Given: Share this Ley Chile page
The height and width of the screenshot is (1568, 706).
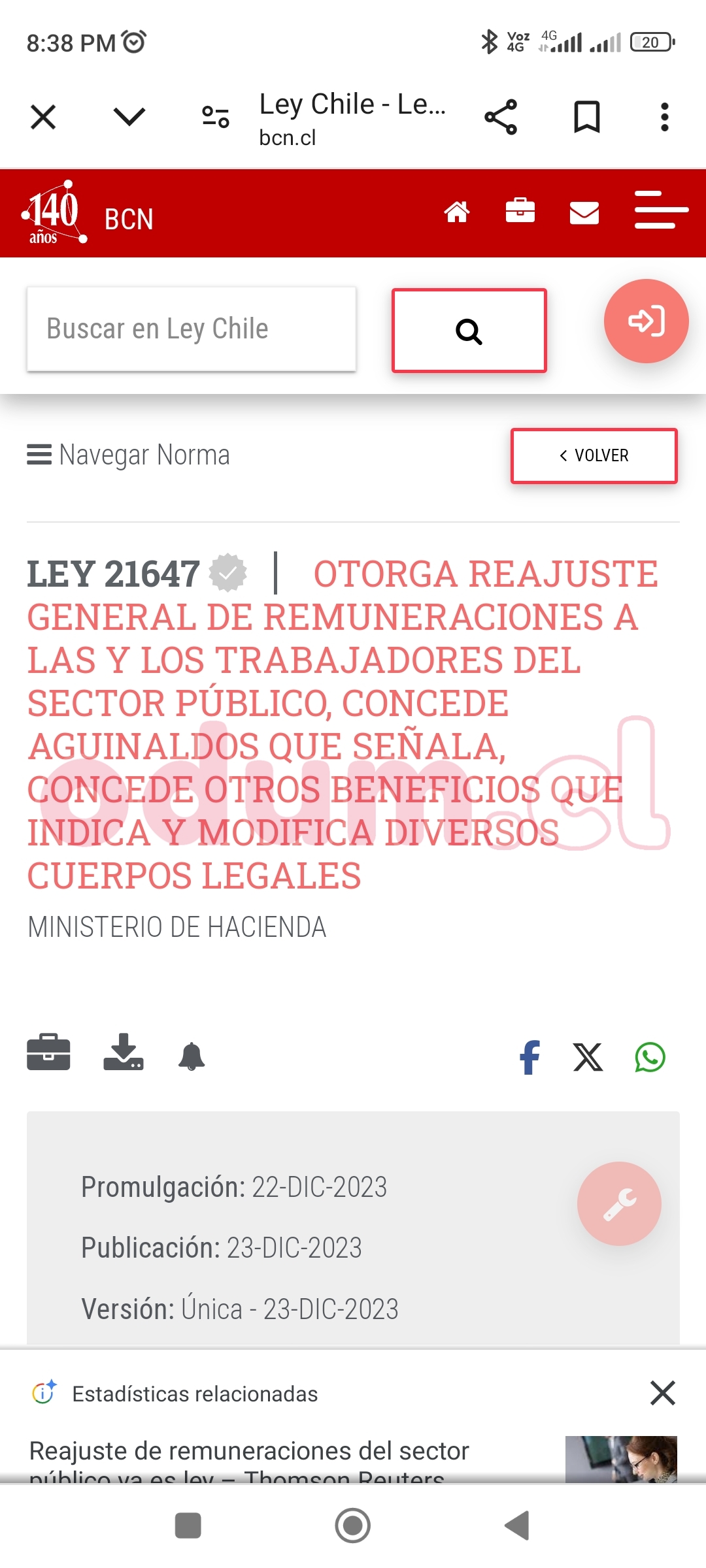Looking at the screenshot, I should (x=501, y=118).
